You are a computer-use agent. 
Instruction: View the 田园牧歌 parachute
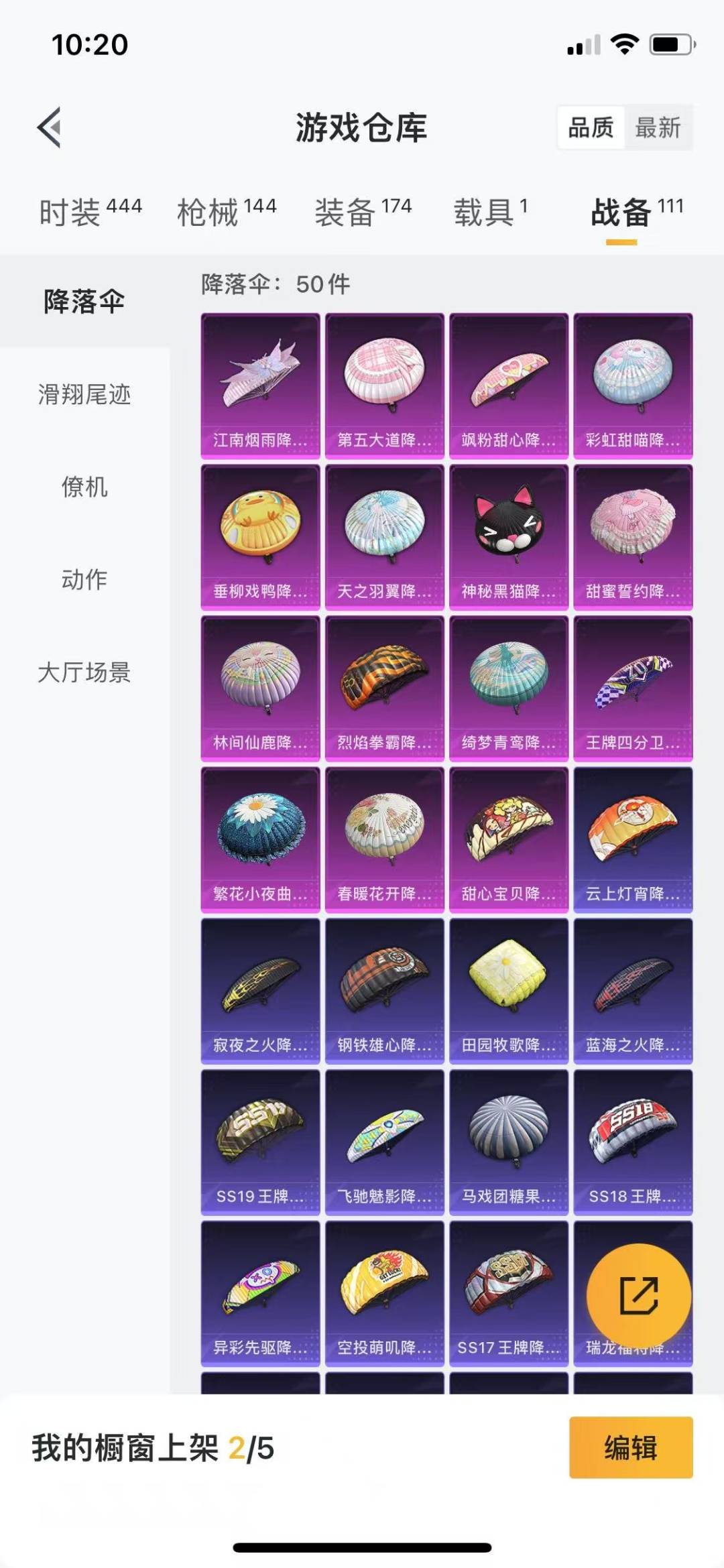[509, 991]
